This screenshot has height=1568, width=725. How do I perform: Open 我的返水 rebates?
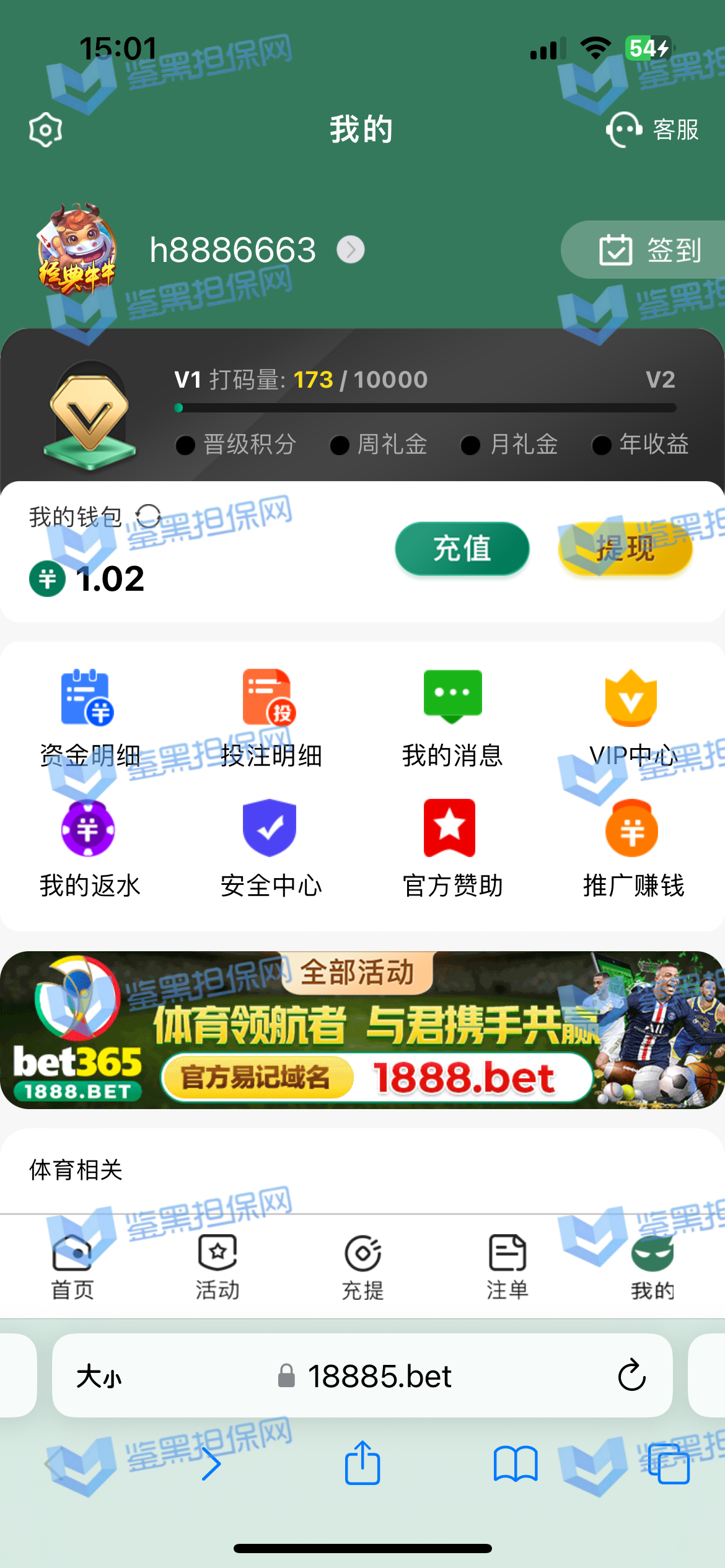(89, 848)
